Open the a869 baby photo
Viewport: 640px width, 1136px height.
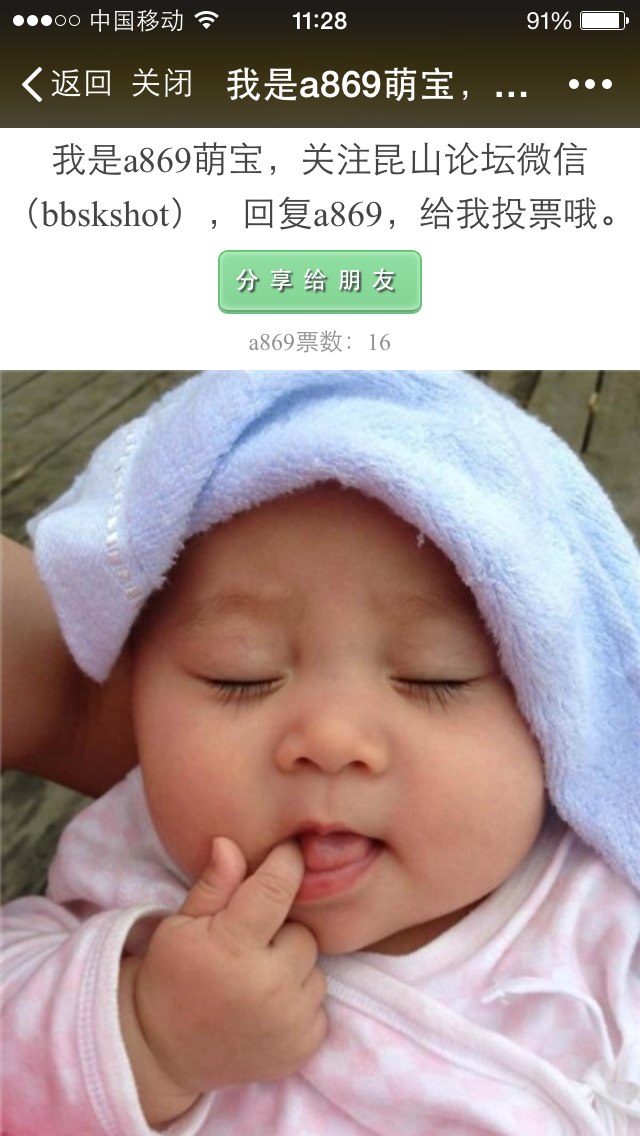pyautogui.click(x=320, y=753)
